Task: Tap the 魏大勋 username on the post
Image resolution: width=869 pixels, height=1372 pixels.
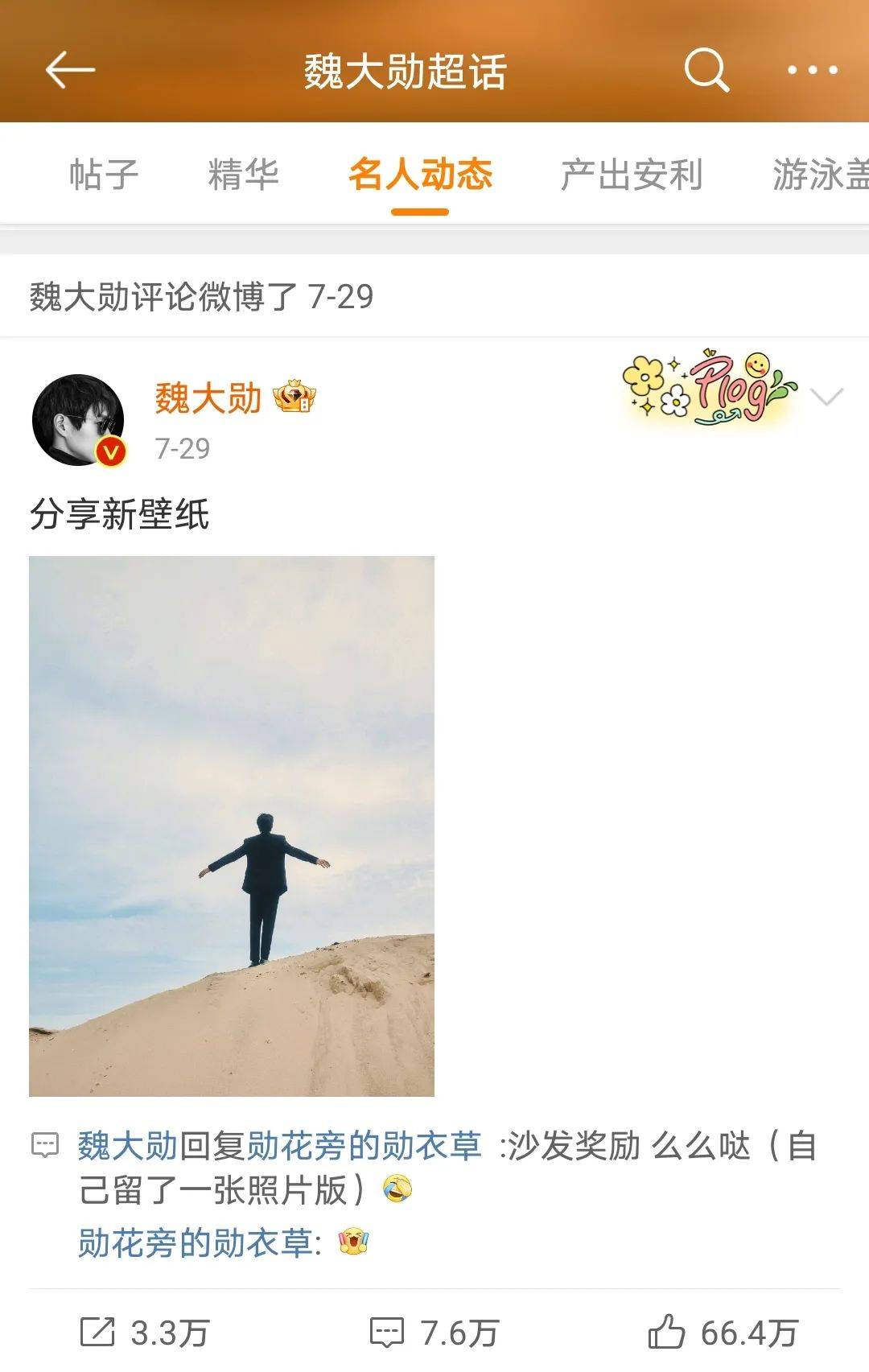Action: (208, 398)
